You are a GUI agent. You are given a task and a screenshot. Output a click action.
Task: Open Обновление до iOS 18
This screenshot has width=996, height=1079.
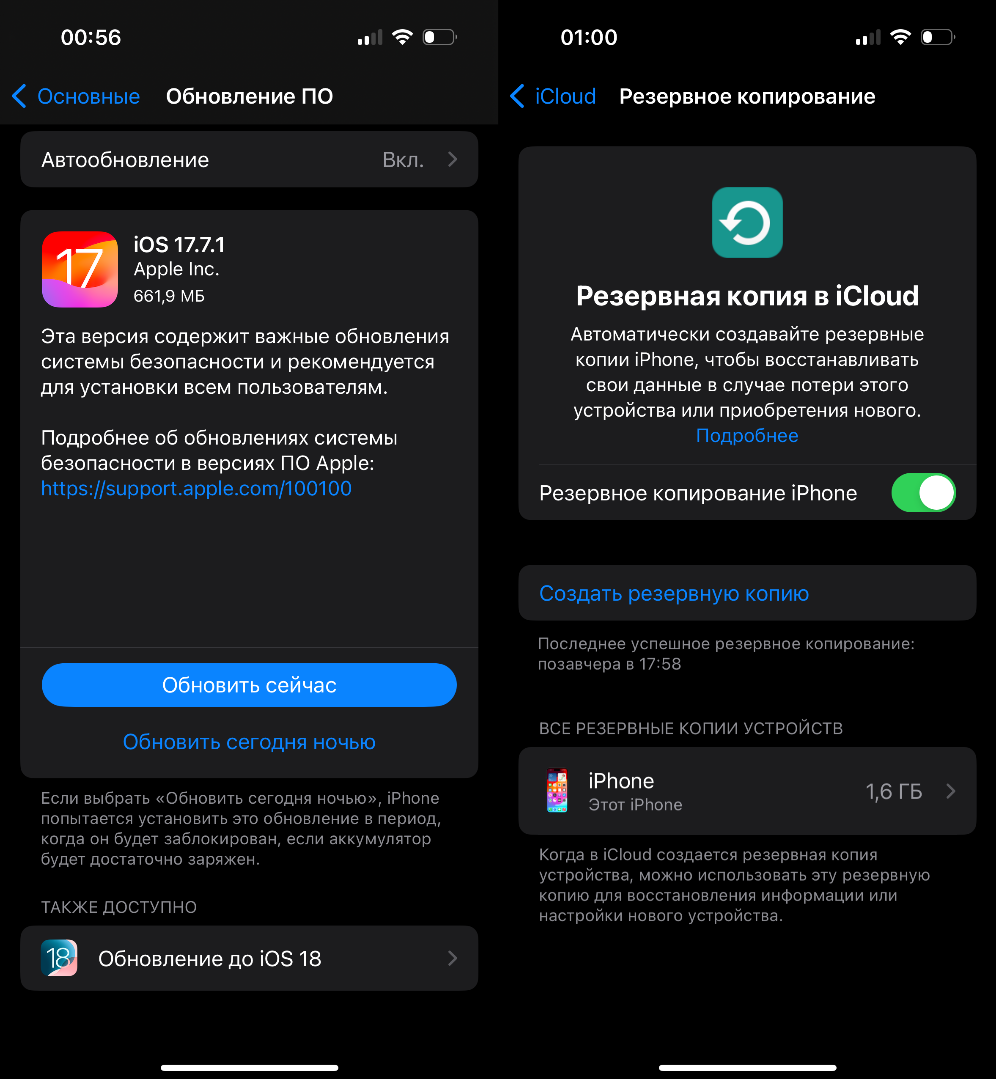[249, 958]
